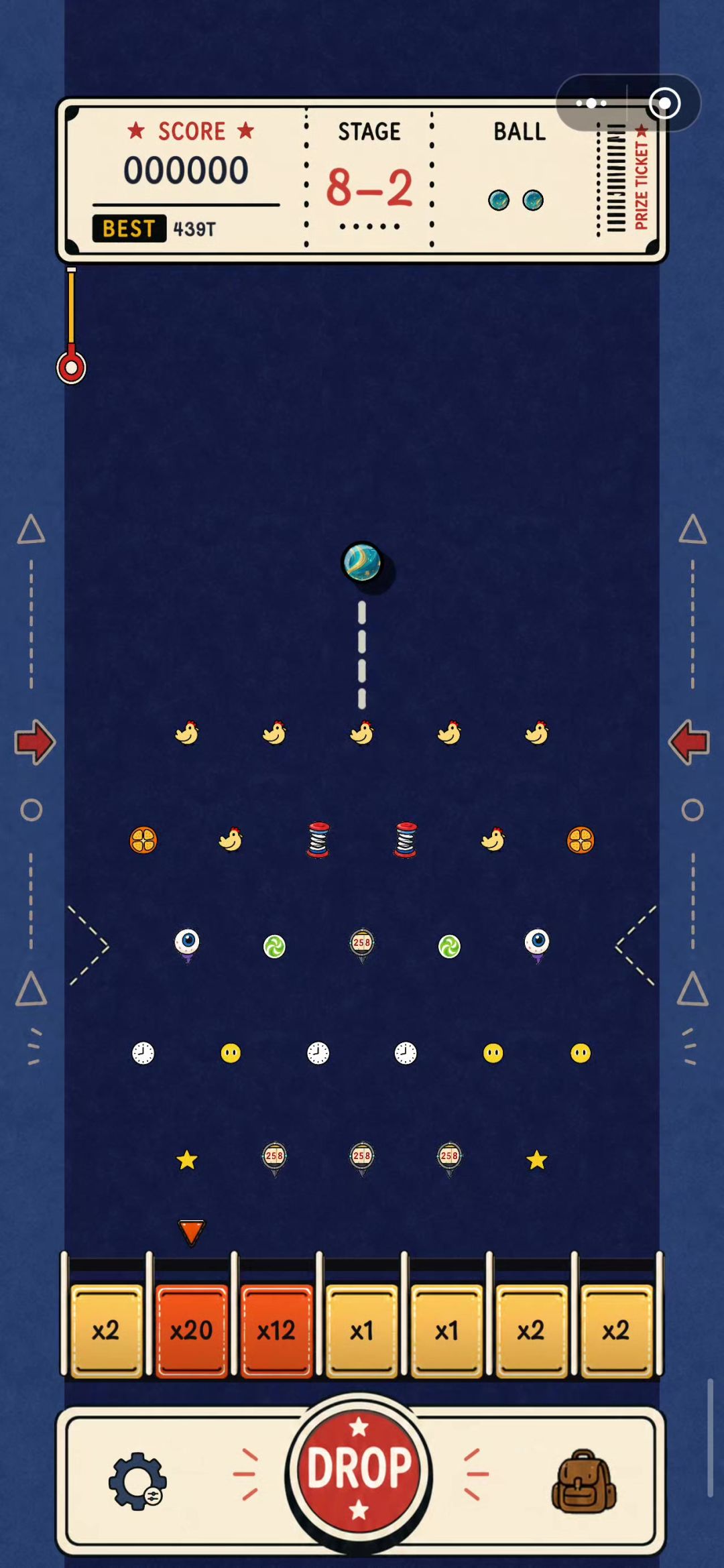Open the mini program more menu

click(591, 103)
